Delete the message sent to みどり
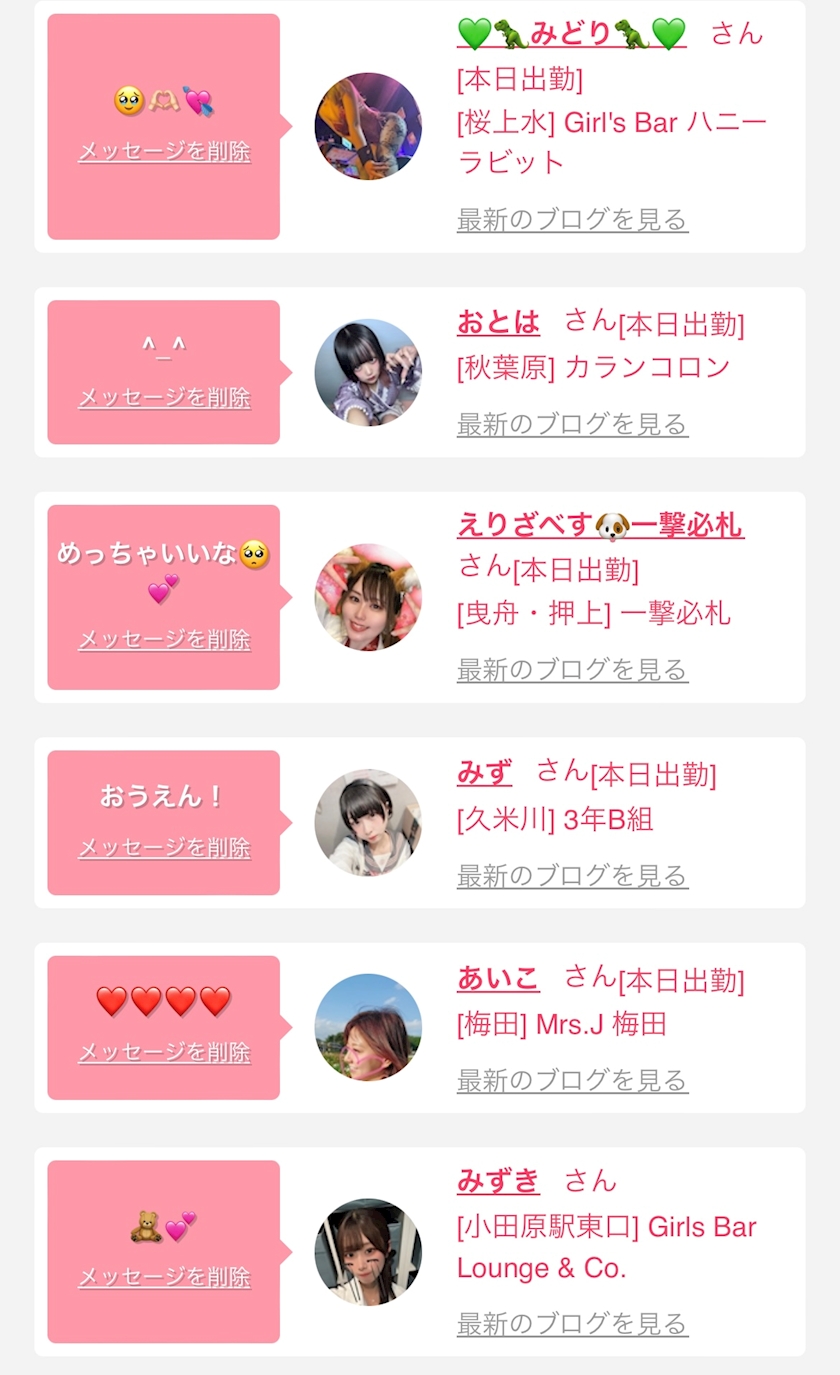Image resolution: width=840 pixels, height=1375 pixels. (164, 152)
